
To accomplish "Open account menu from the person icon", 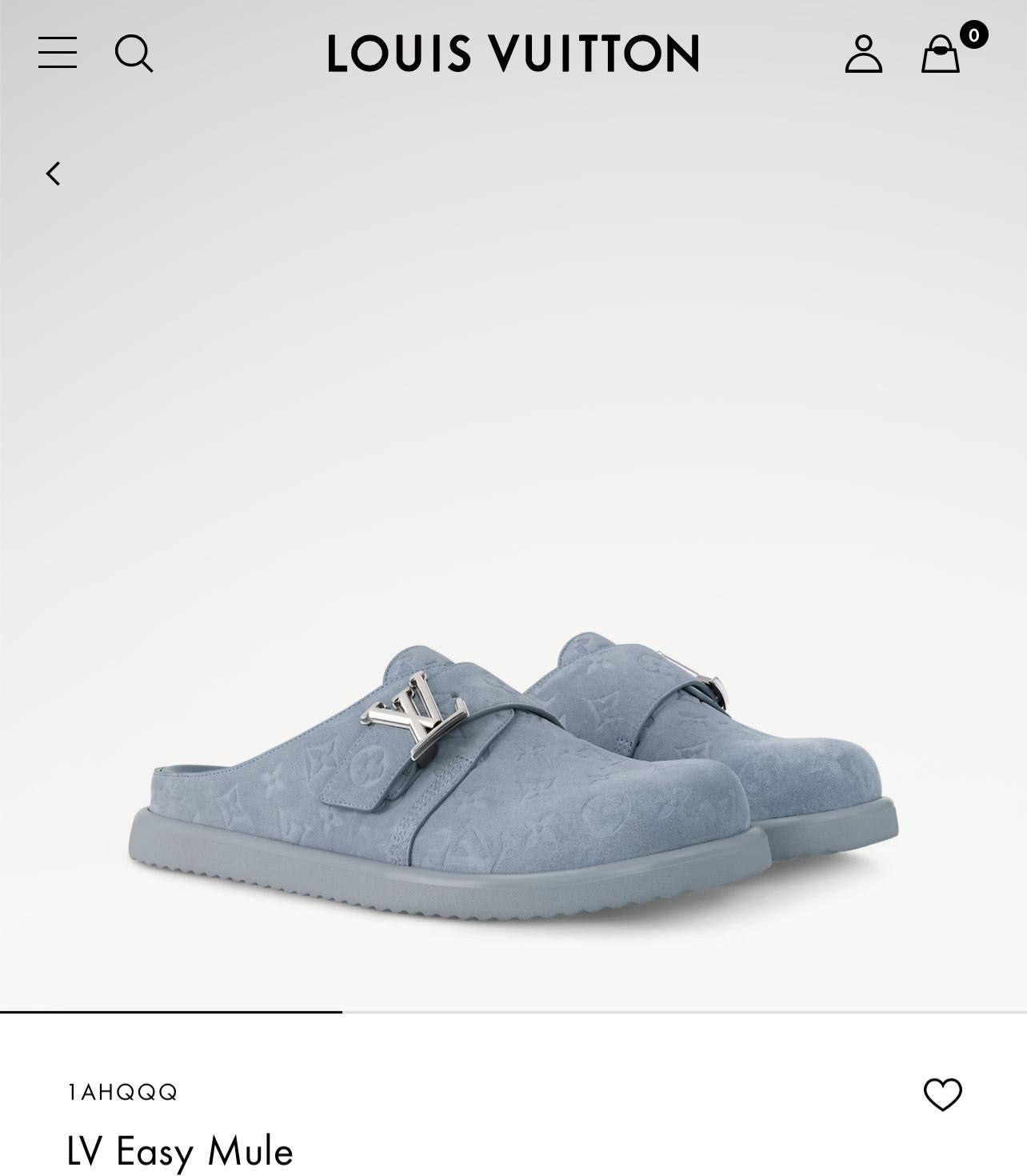I will pos(863,54).
